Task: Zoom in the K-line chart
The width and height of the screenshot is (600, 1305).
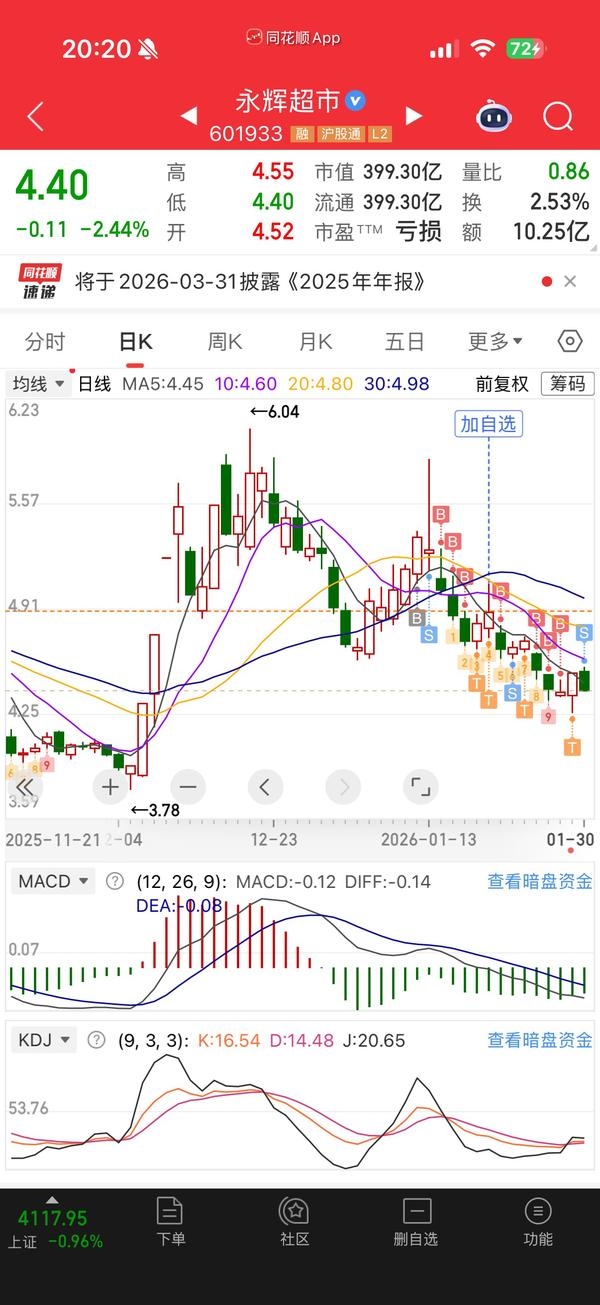Action: pyautogui.click(x=109, y=787)
